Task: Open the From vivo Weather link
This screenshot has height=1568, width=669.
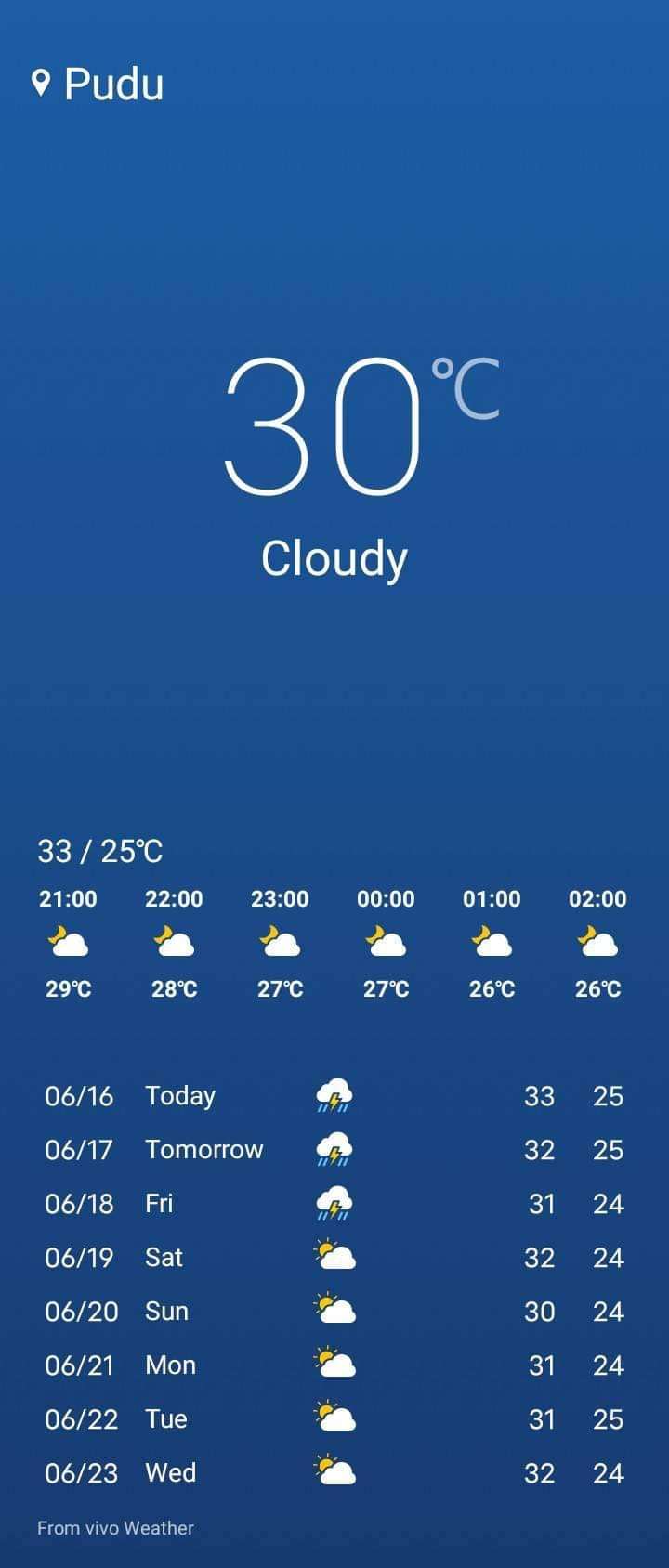Action: (115, 1528)
